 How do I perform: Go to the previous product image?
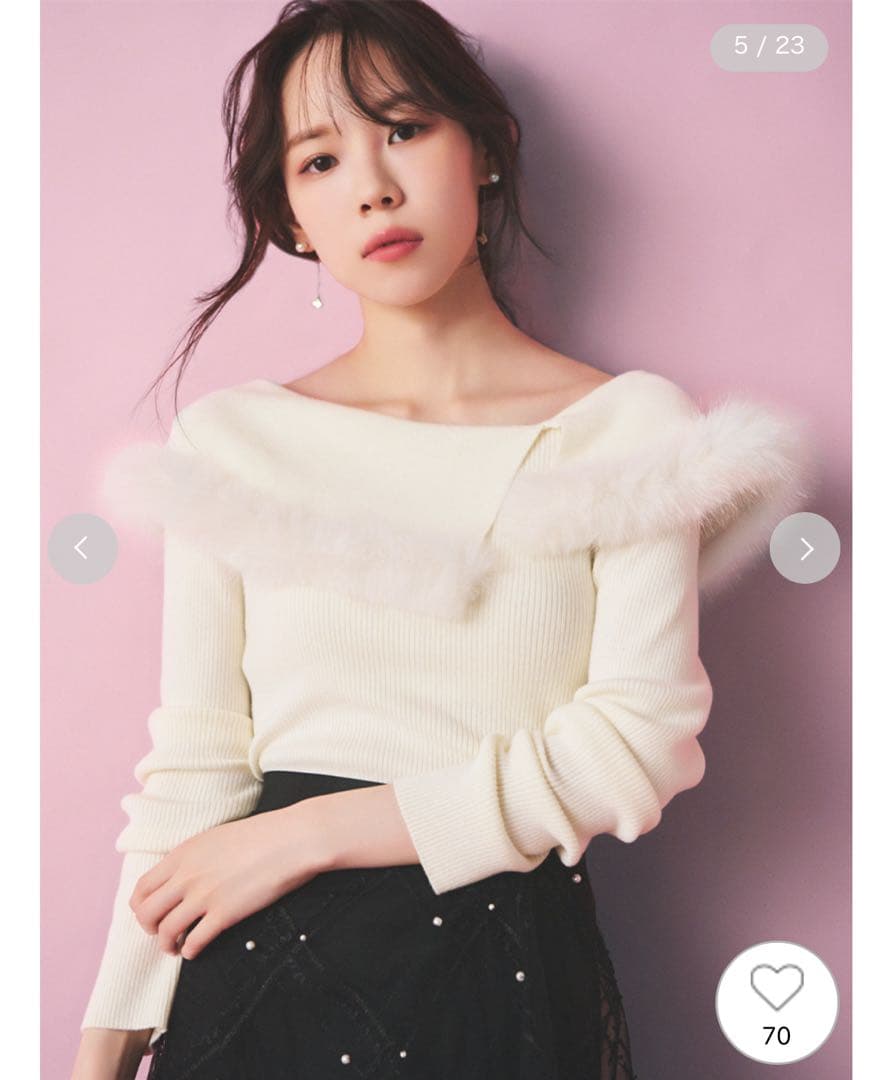click(82, 548)
